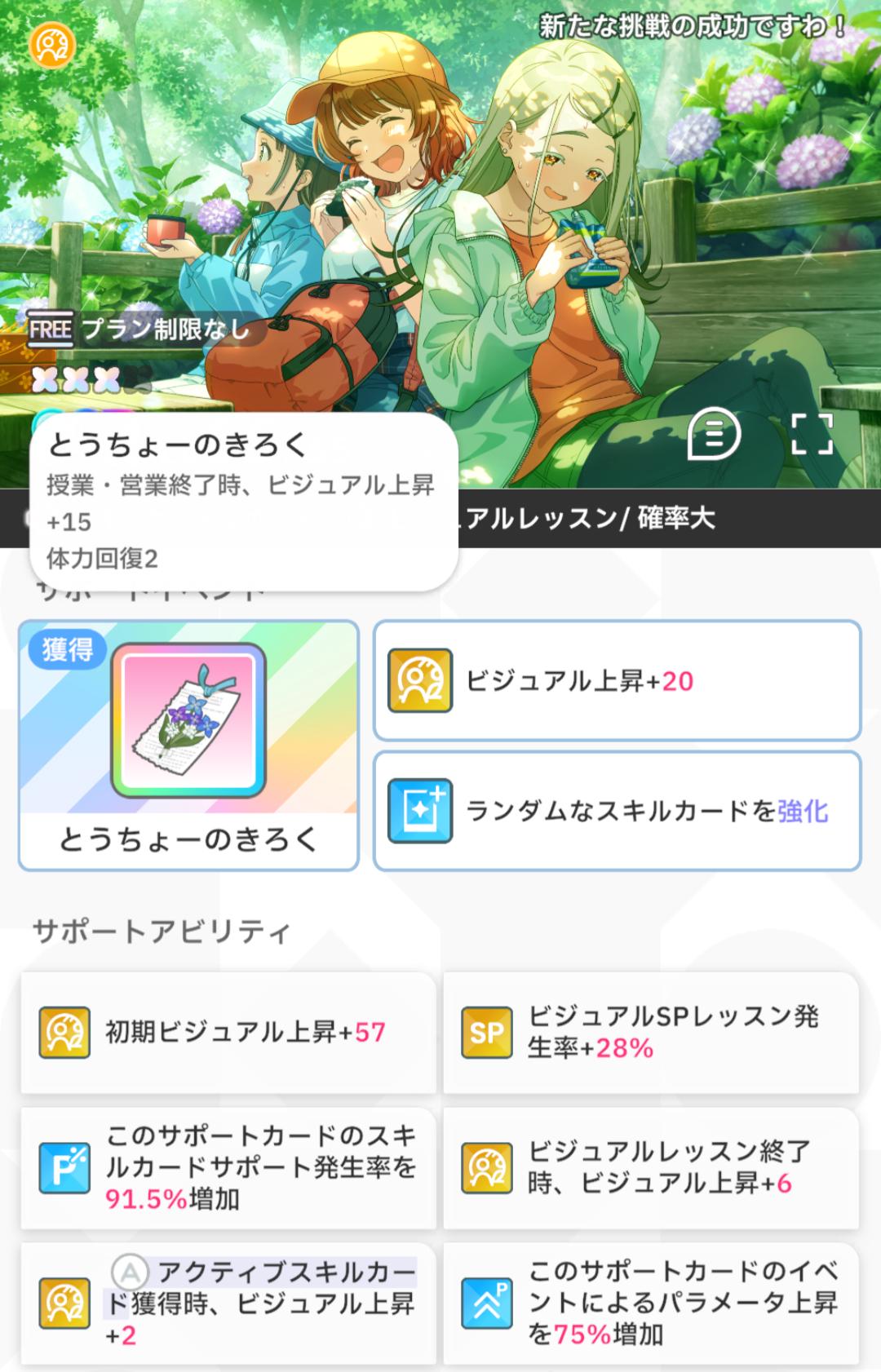This screenshot has height=1372, width=881.
Task: Tap スキルカードサポート発生率 91.5% ability
Action: click(228, 1167)
